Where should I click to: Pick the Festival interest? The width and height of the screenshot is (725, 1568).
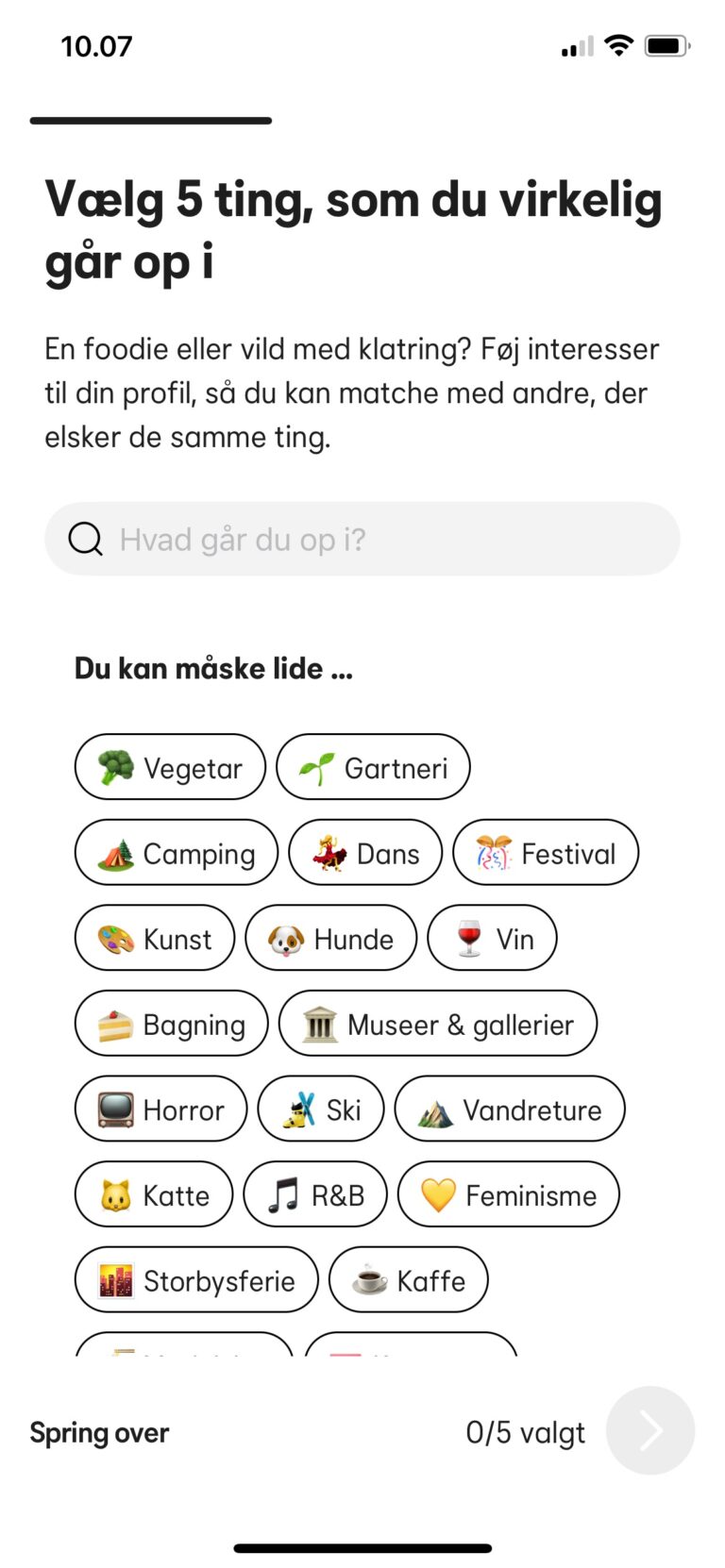pos(546,853)
